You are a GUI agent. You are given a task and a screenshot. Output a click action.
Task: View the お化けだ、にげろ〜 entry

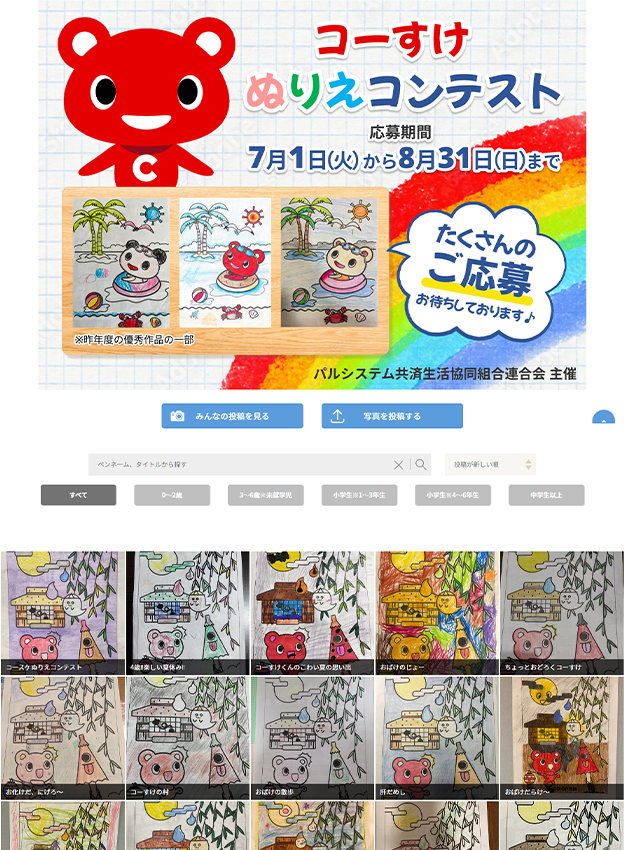tap(62, 737)
